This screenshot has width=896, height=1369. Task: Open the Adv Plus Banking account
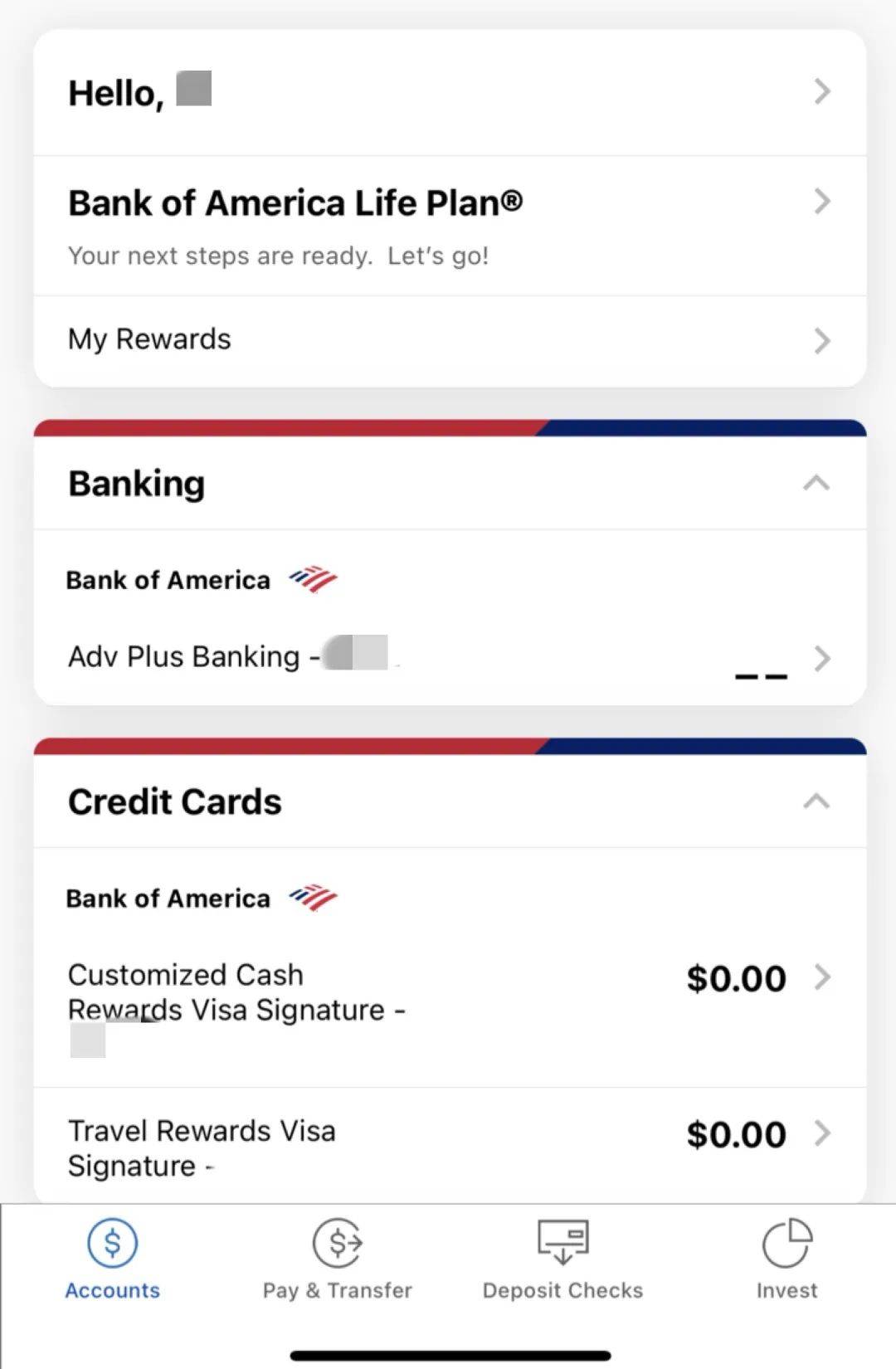[448, 657]
